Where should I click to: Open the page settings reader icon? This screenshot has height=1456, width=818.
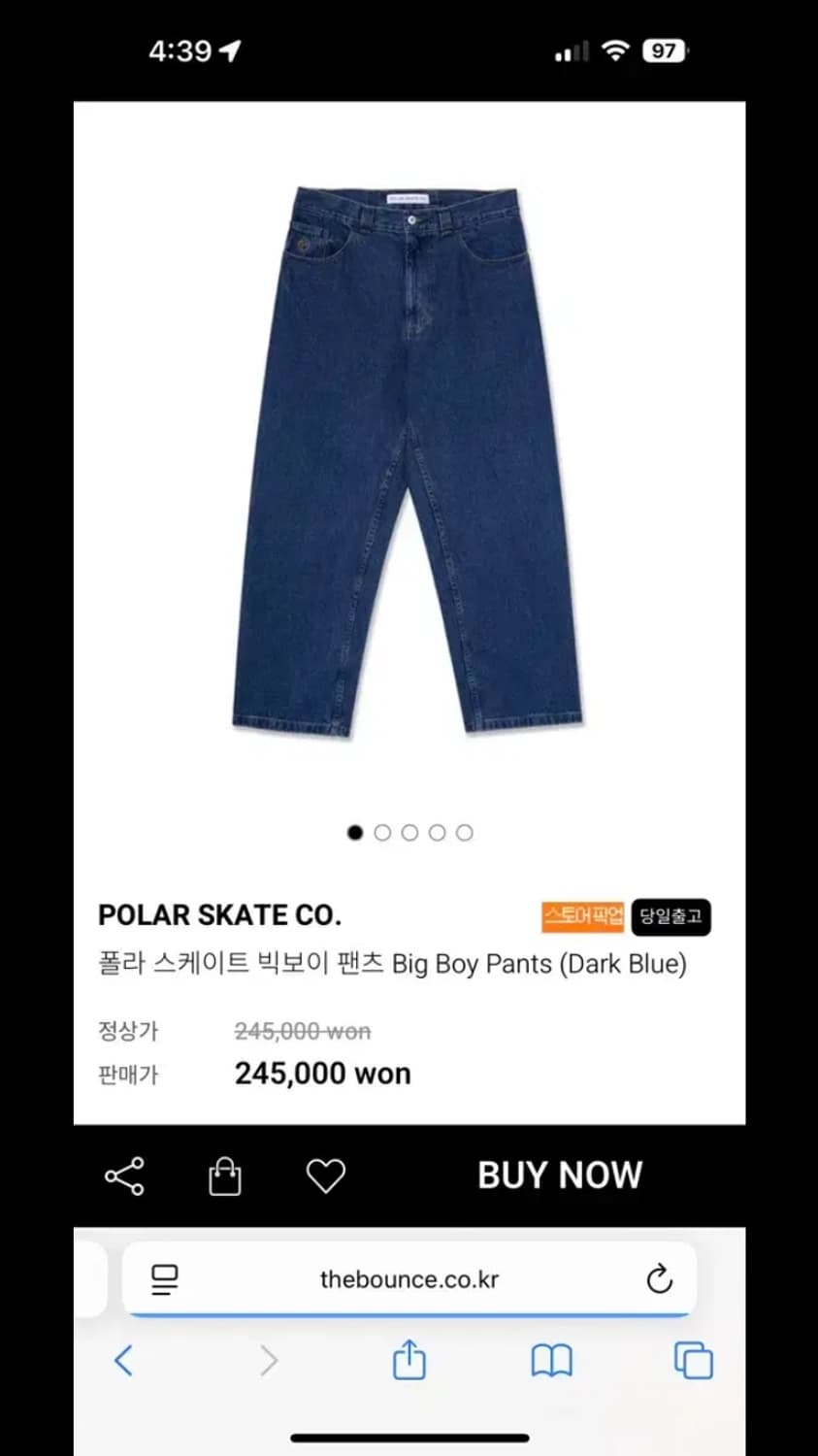[165, 1279]
